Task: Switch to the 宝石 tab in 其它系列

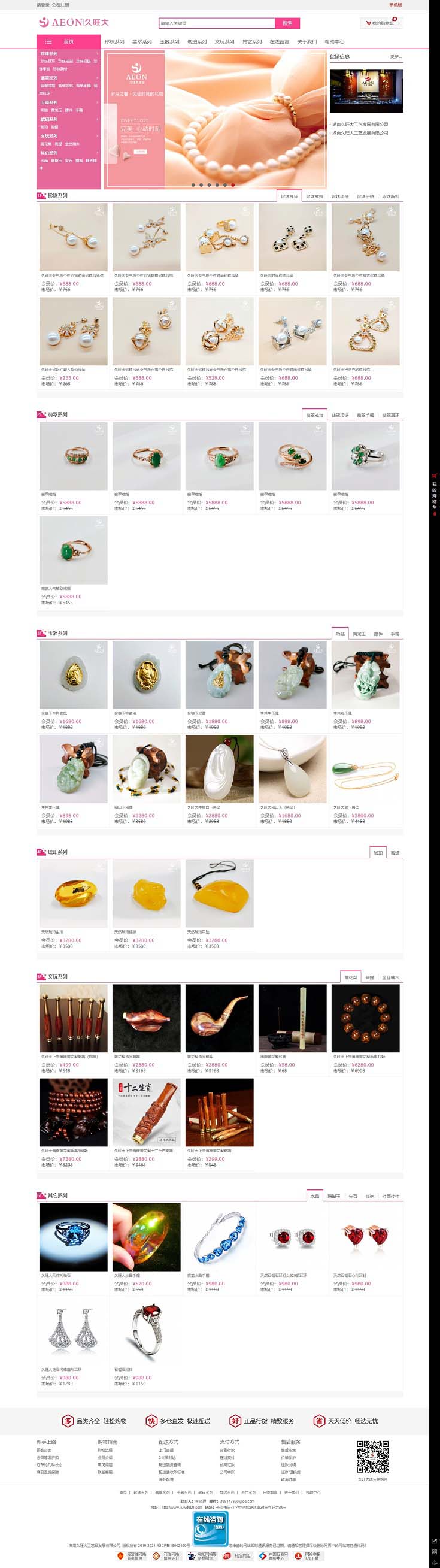Action: pyautogui.click(x=353, y=1196)
